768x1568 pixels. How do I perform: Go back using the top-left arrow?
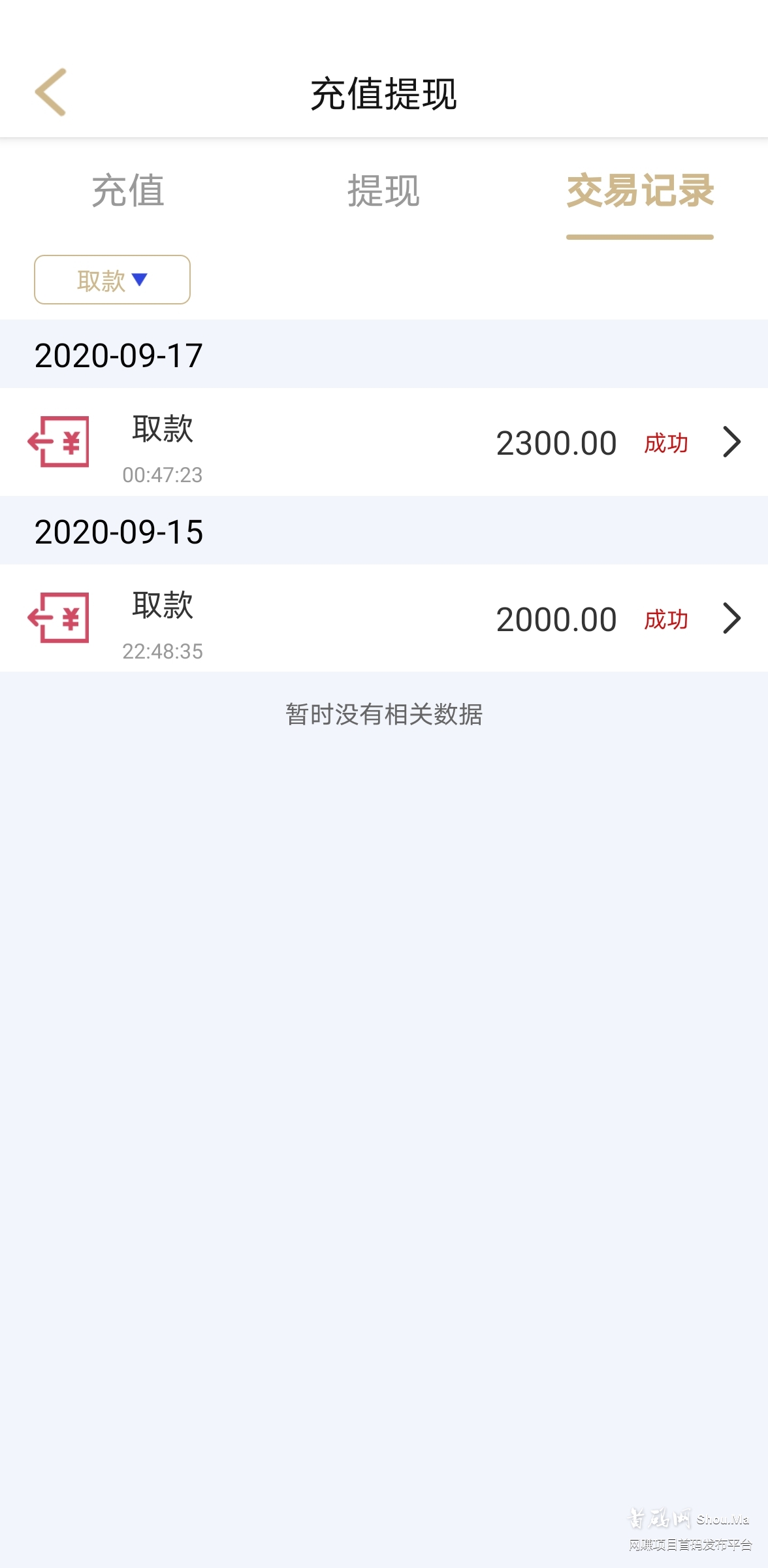(51, 92)
